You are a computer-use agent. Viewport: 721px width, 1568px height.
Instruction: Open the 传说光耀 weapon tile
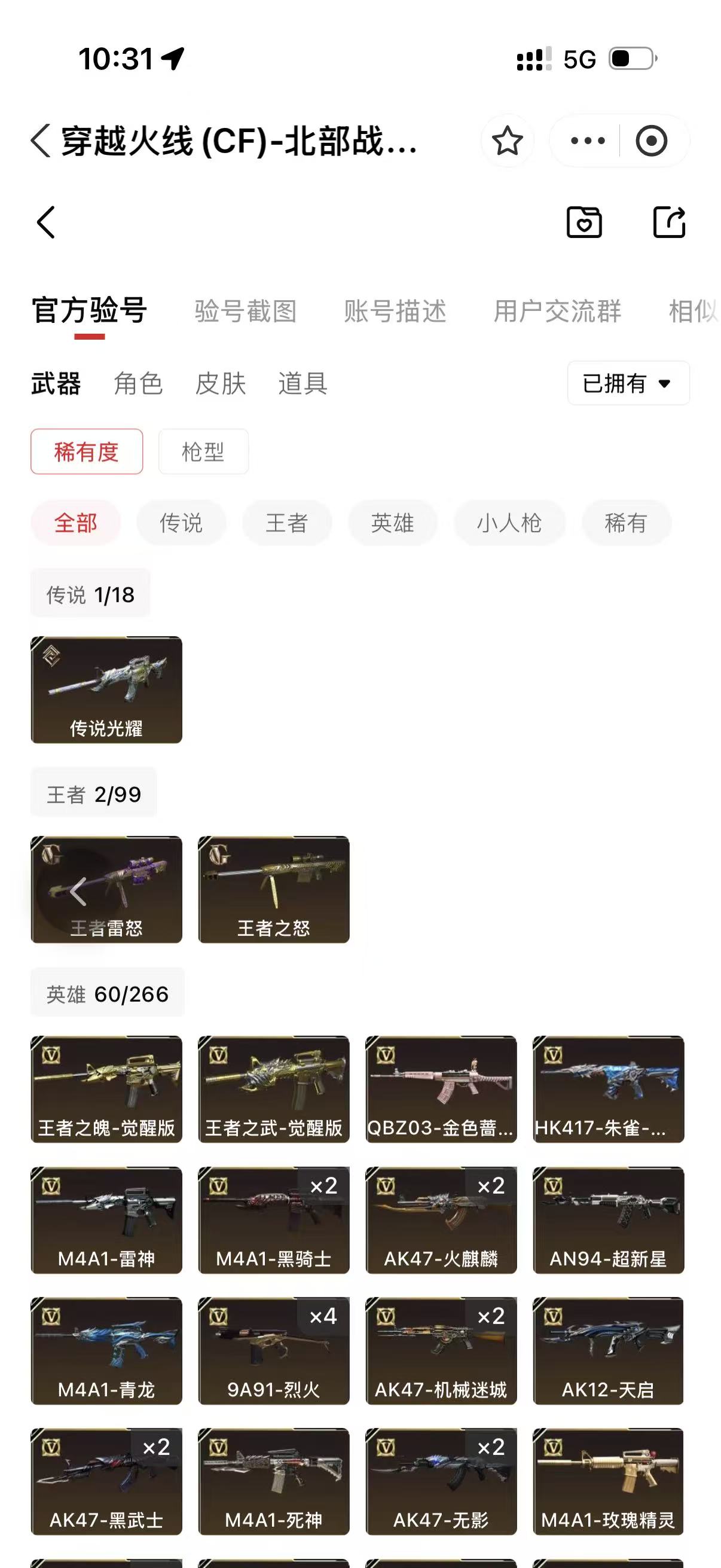point(106,690)
